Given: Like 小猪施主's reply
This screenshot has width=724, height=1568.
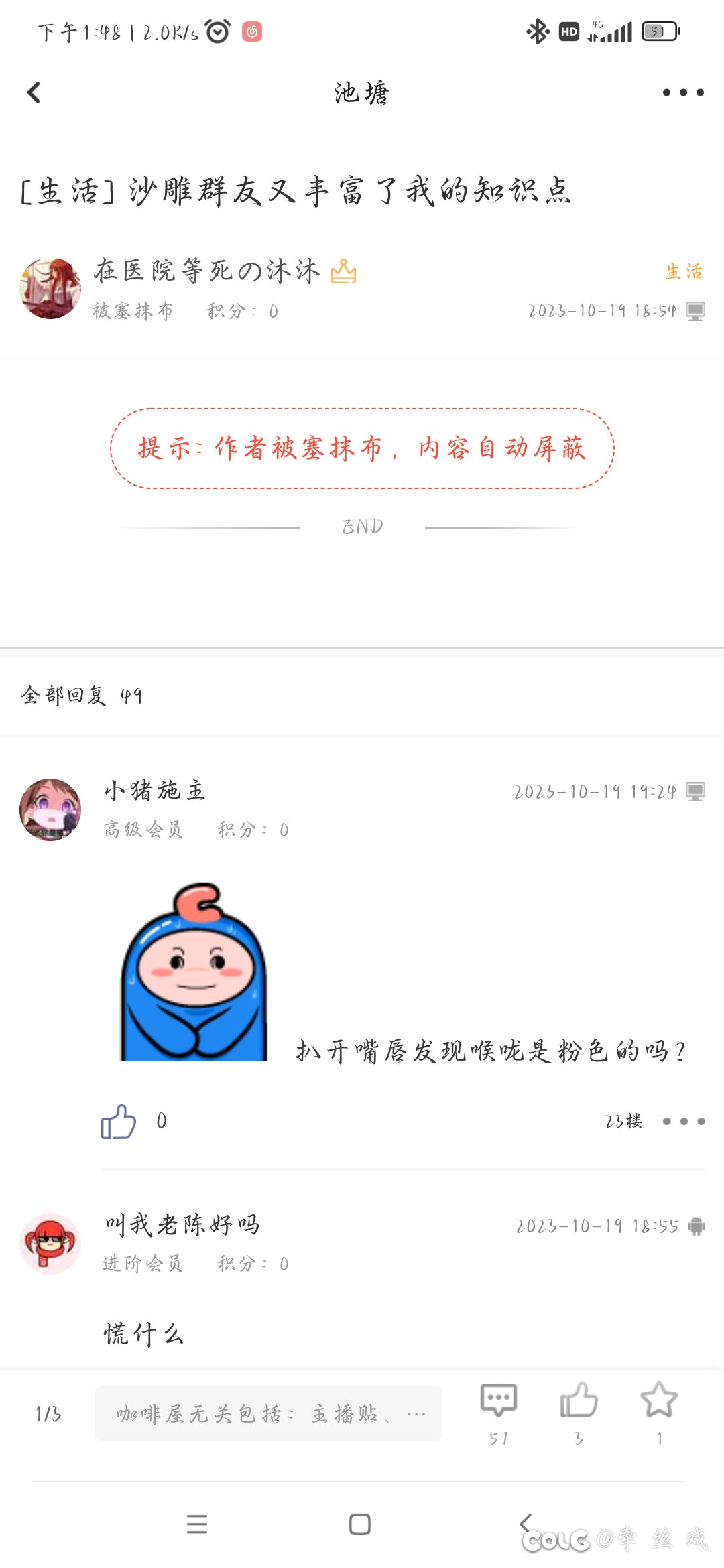Looking at the screenshot, I should pos(119,1121).
